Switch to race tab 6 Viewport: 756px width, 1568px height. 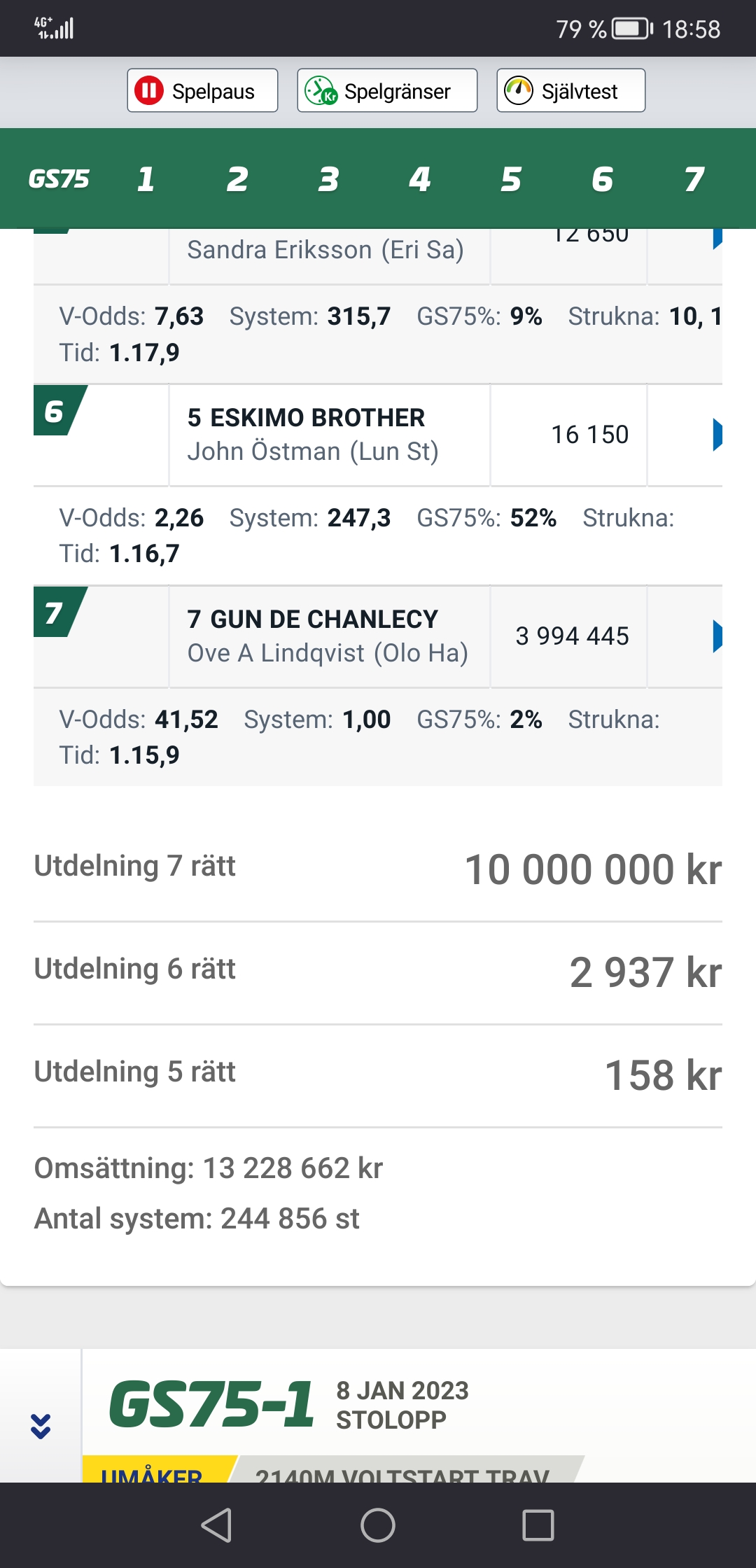(x=603, y=178)
